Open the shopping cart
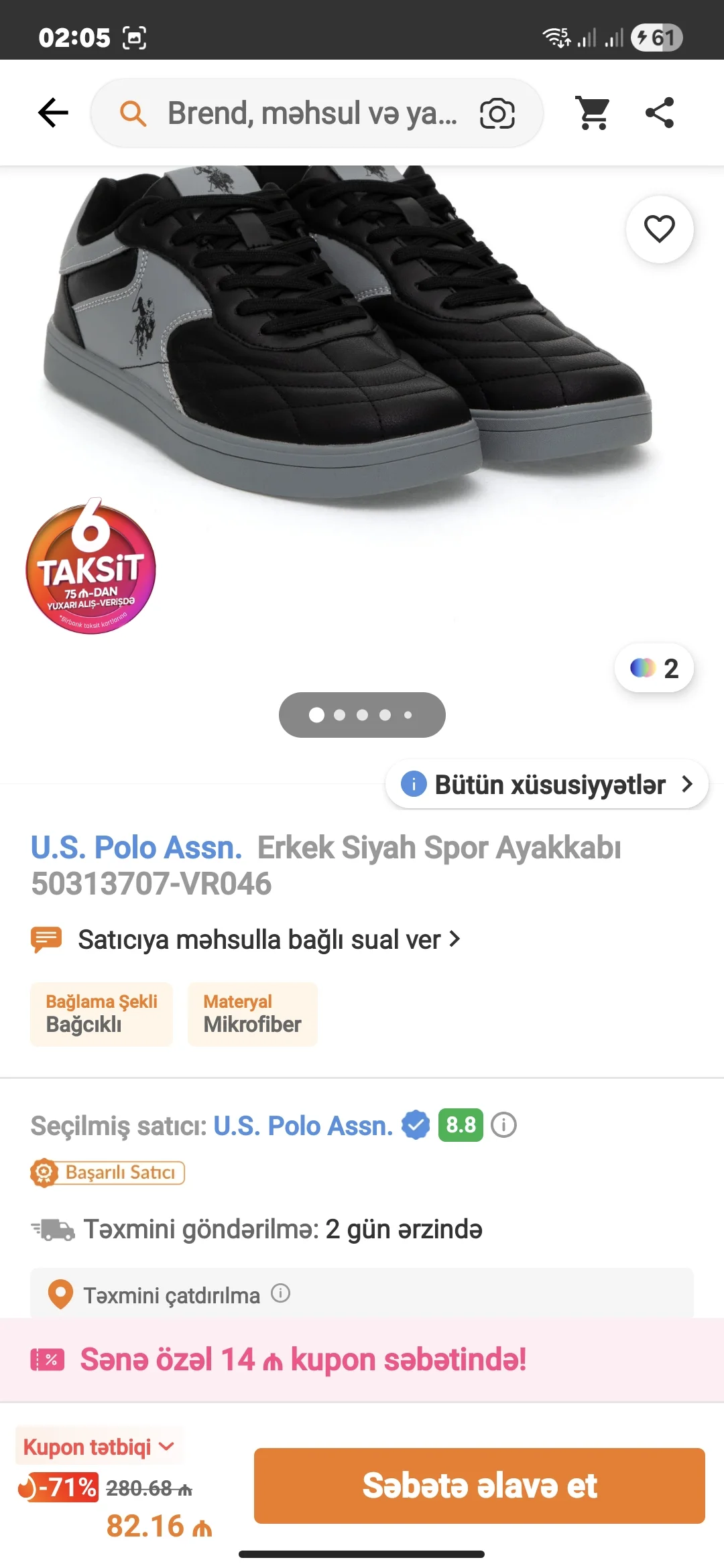The image size is (724, 1568). tap(593, 113)
